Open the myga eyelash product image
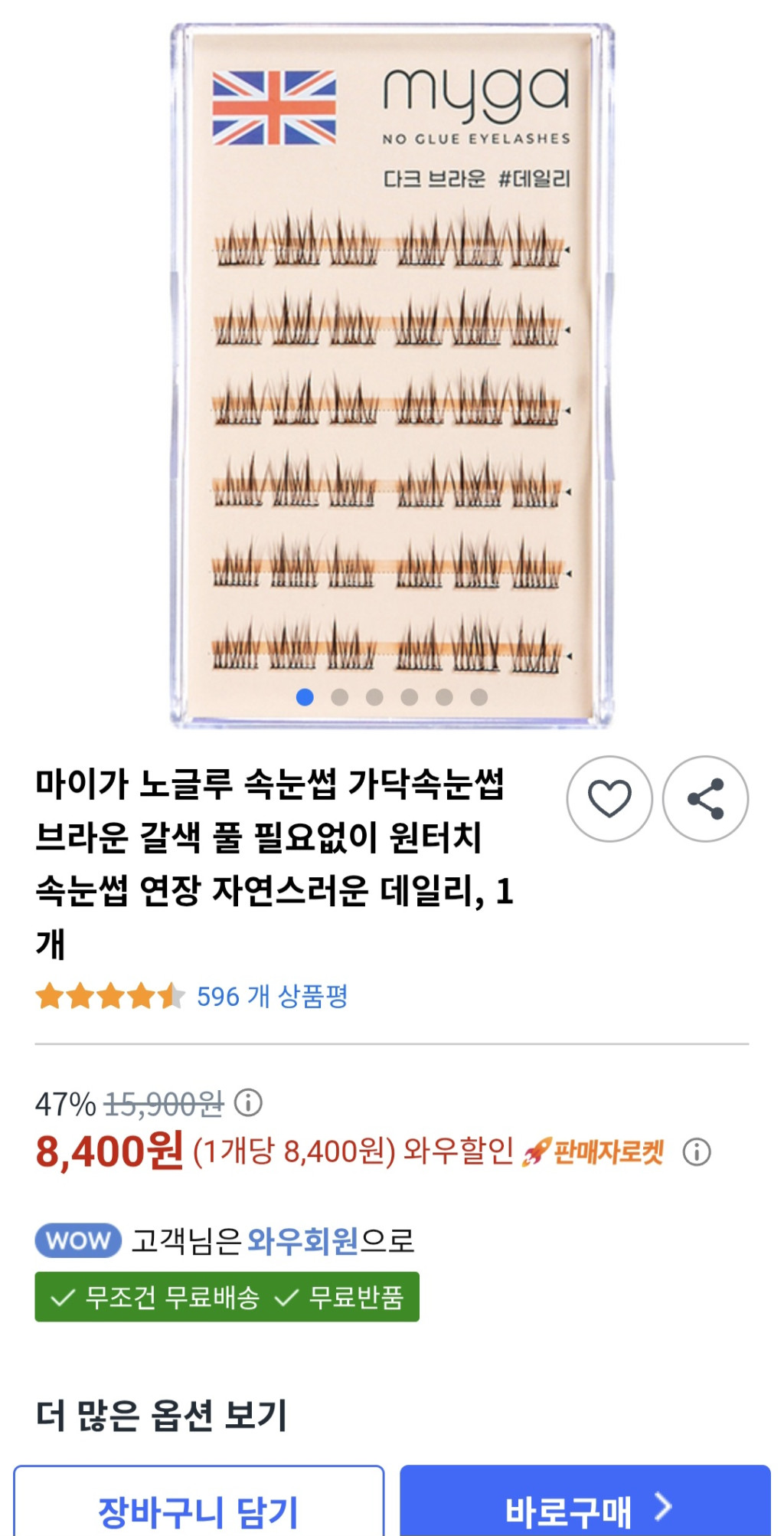The width and height of the screenshot is (784, 1536). 391,375
